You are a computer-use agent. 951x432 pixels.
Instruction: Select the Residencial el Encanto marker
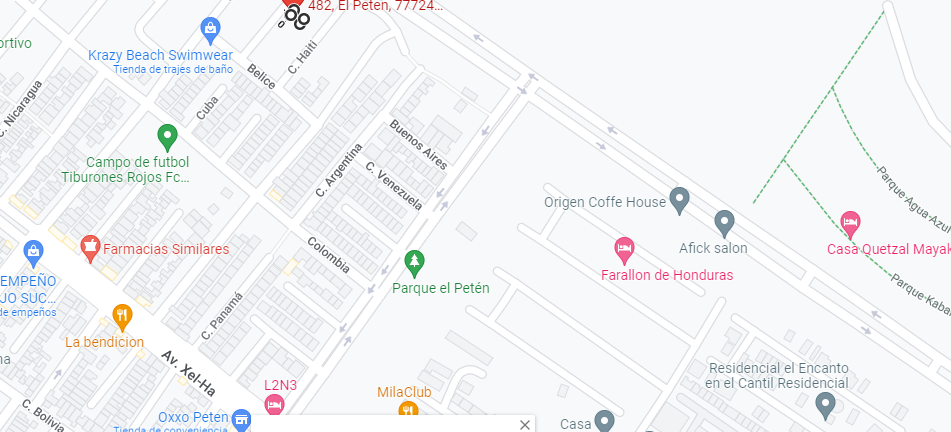point(825,406)
